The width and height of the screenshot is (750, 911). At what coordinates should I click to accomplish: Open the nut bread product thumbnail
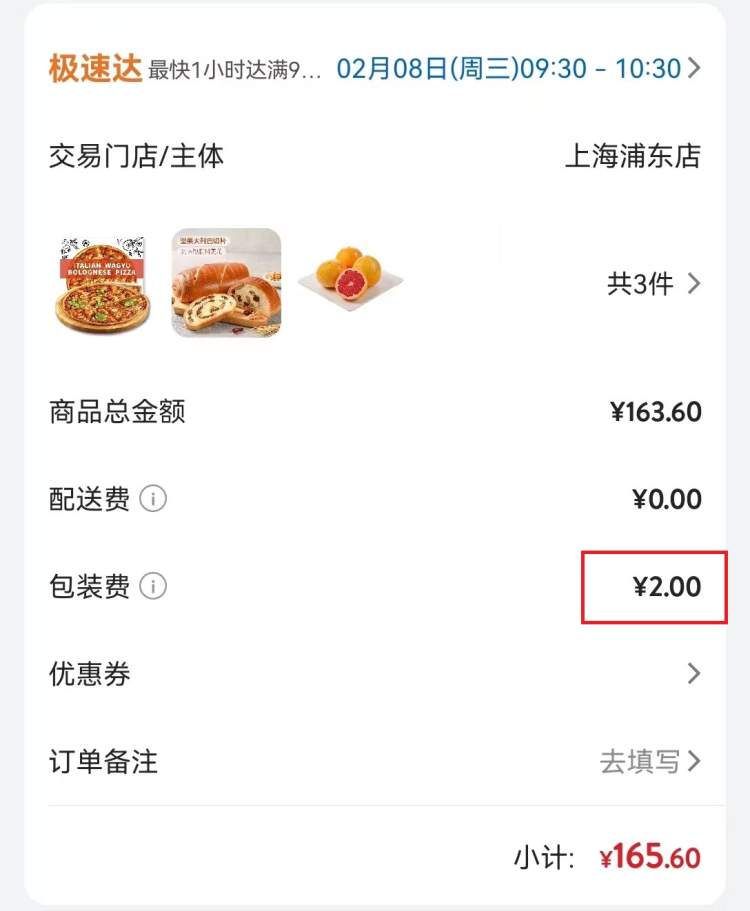point(227,283)
